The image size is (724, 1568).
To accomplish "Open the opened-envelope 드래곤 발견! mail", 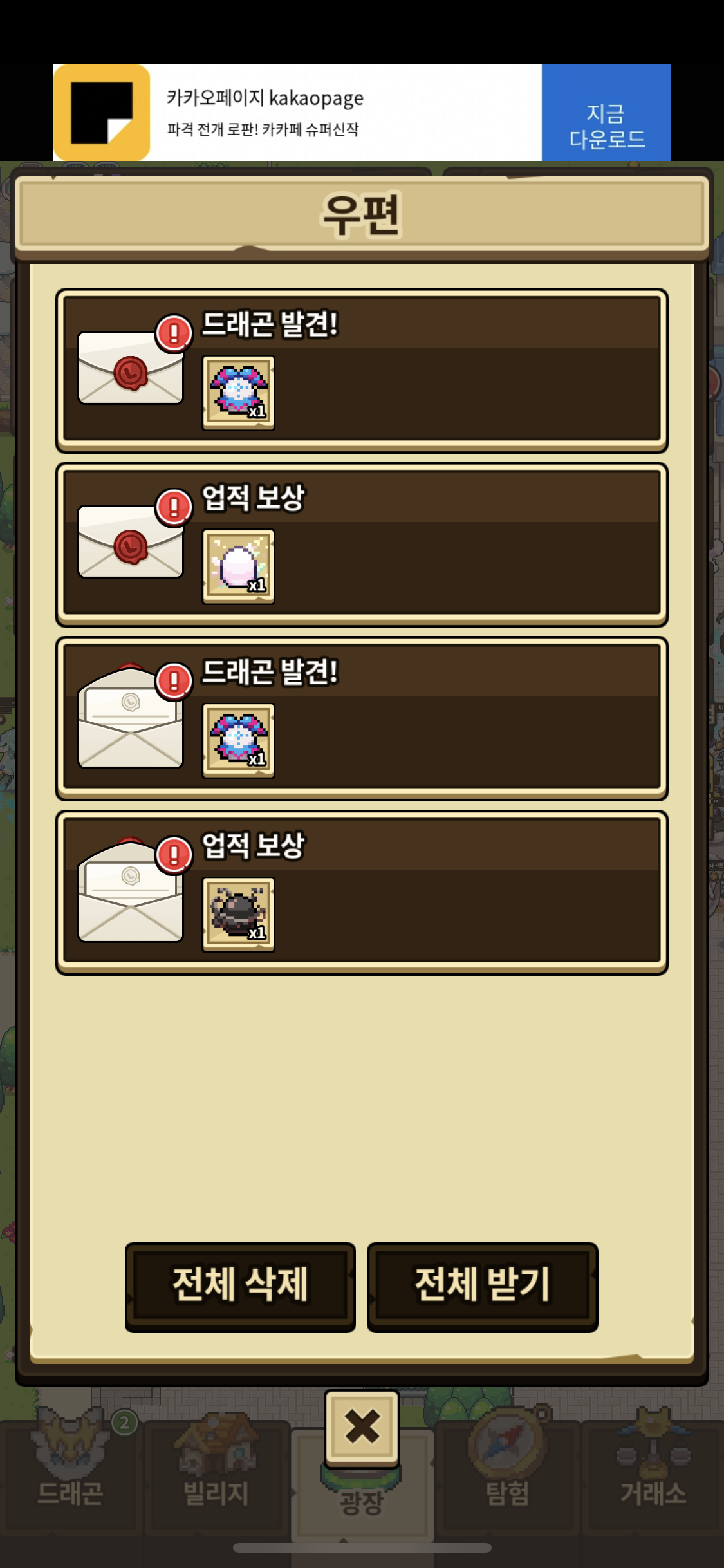I will (362, 718).
